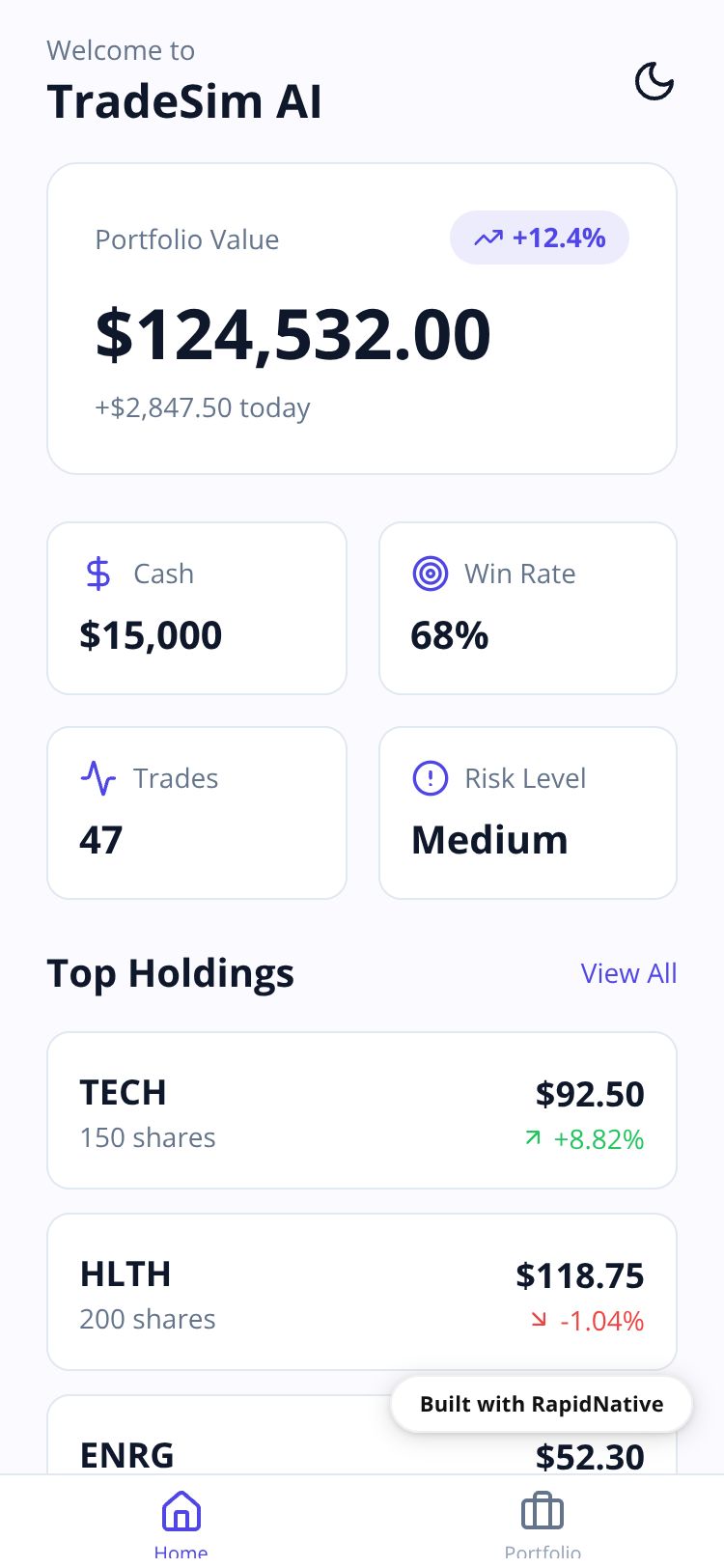Go to the Home tab

click(x=181, y=1522)
